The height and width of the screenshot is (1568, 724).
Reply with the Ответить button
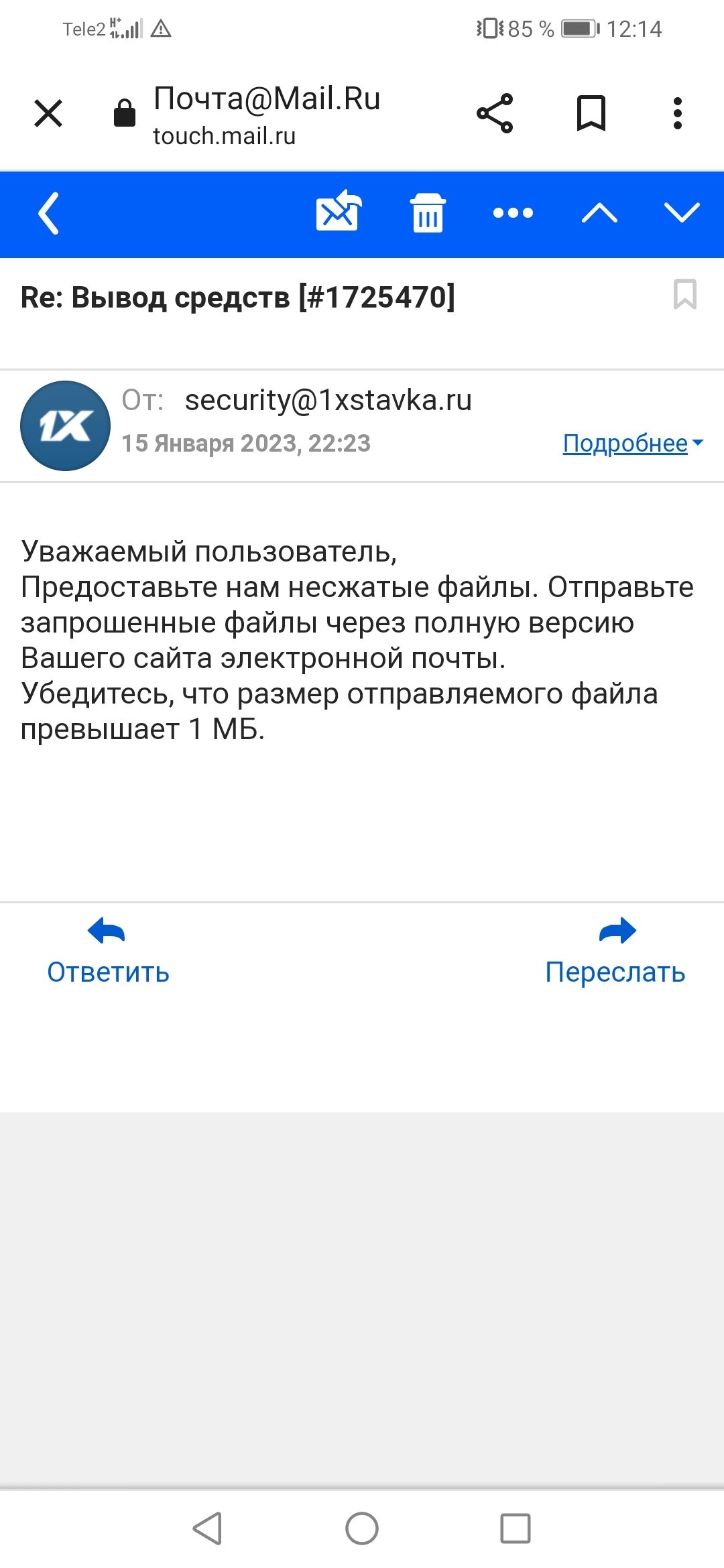coord(108,952)
